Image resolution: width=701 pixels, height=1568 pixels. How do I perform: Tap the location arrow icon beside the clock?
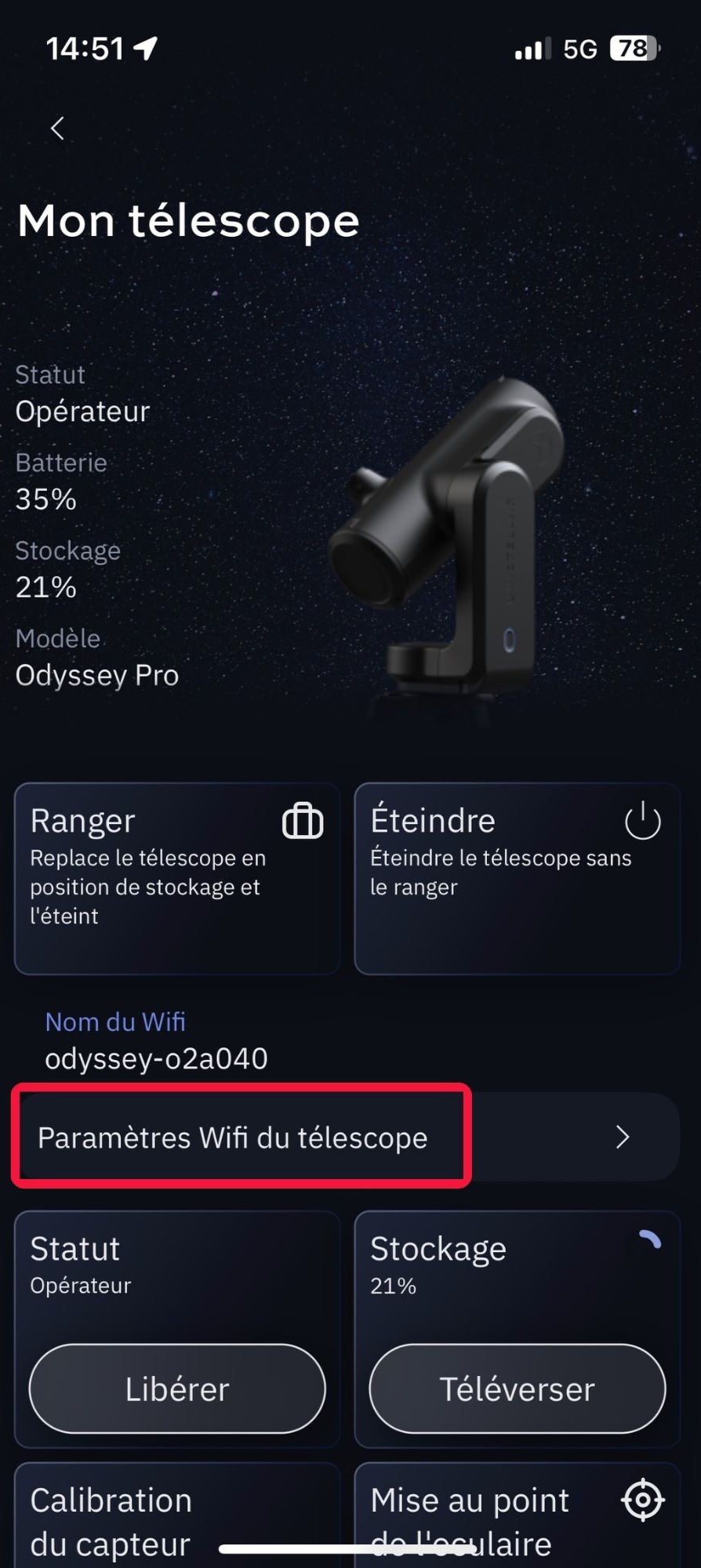[145, 47]
